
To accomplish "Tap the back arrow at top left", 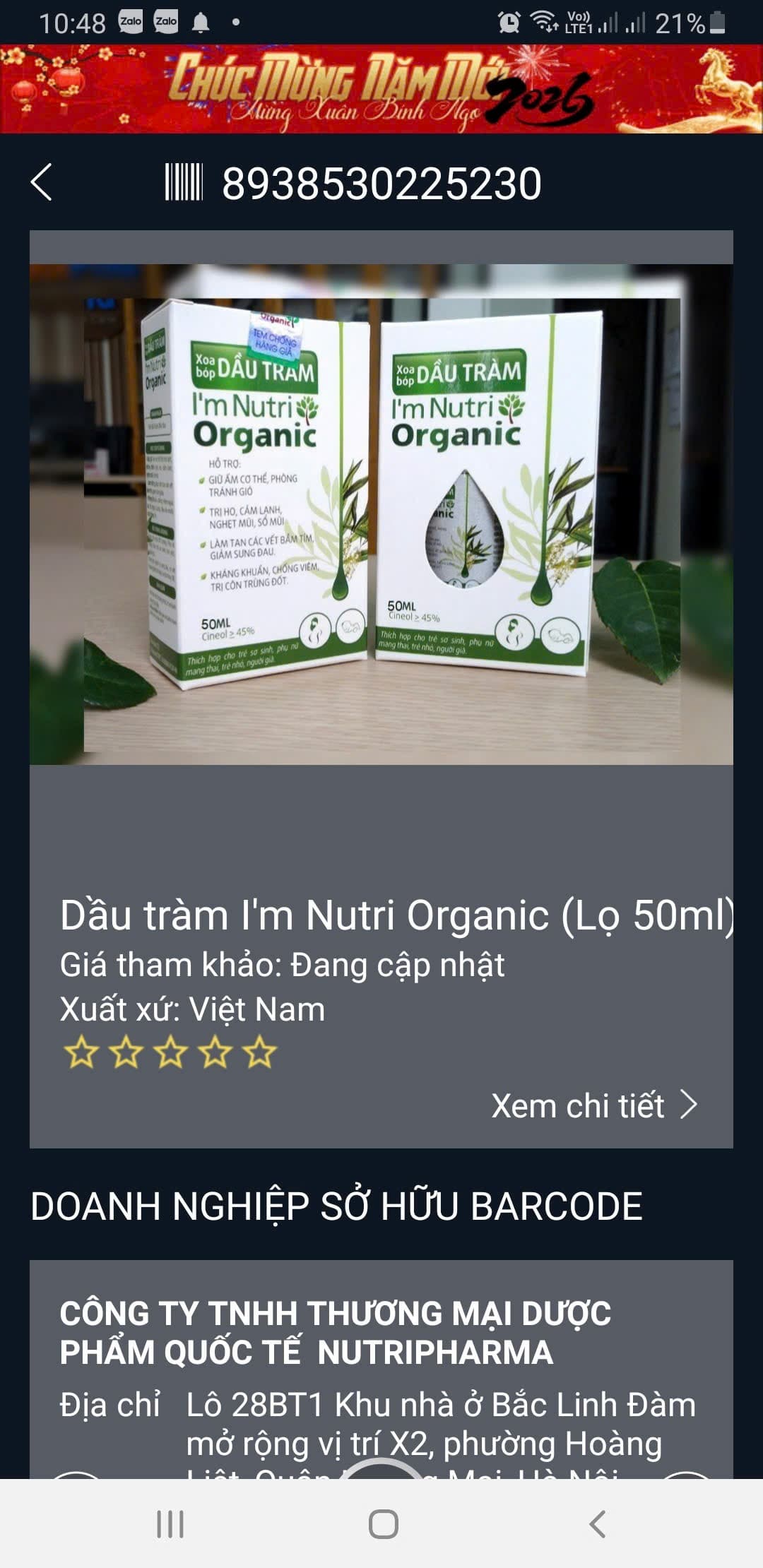I will coord(40,182).
